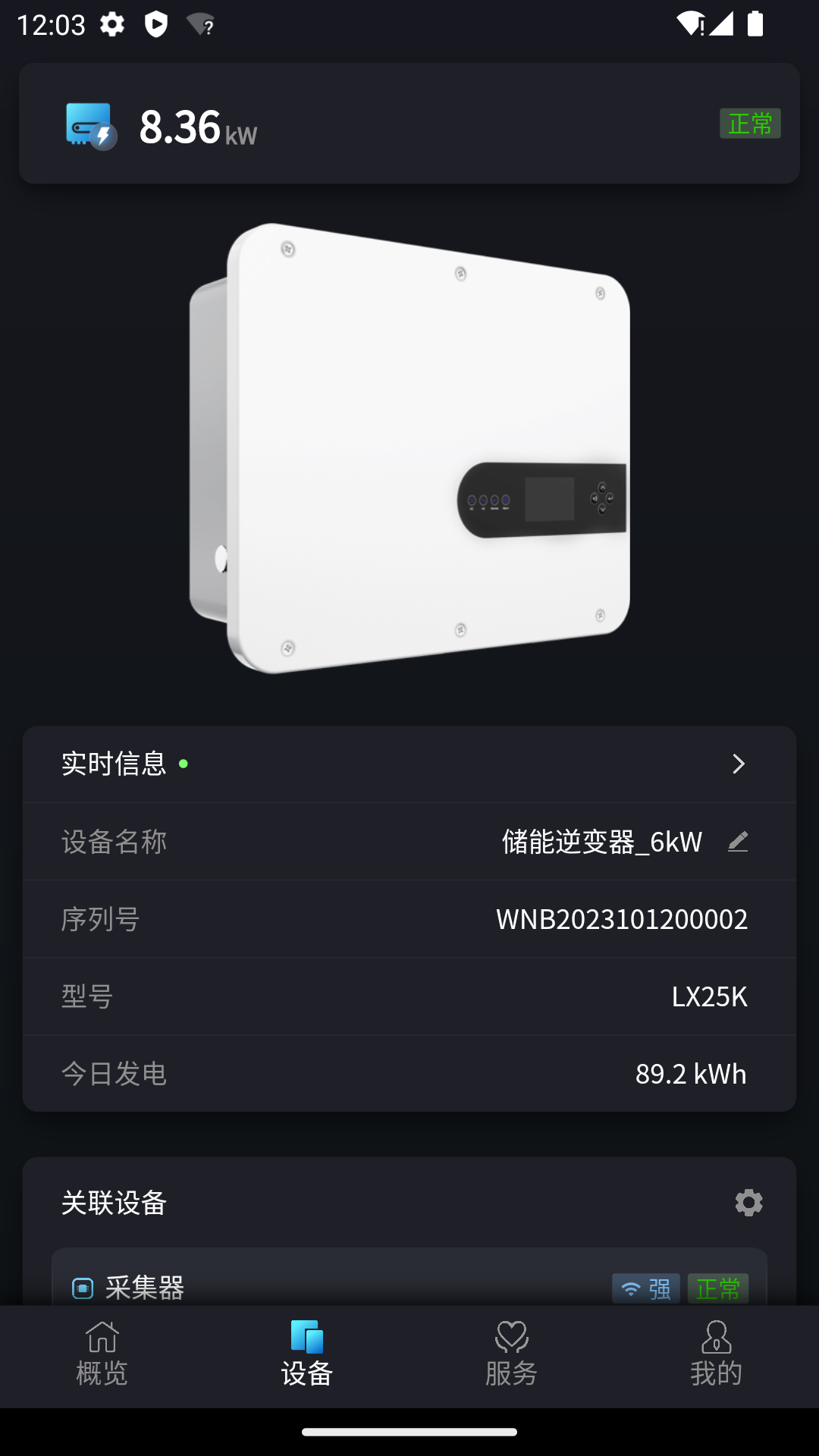
Task: Open the 关联设备 settings gear
Action: point(748,1203)
